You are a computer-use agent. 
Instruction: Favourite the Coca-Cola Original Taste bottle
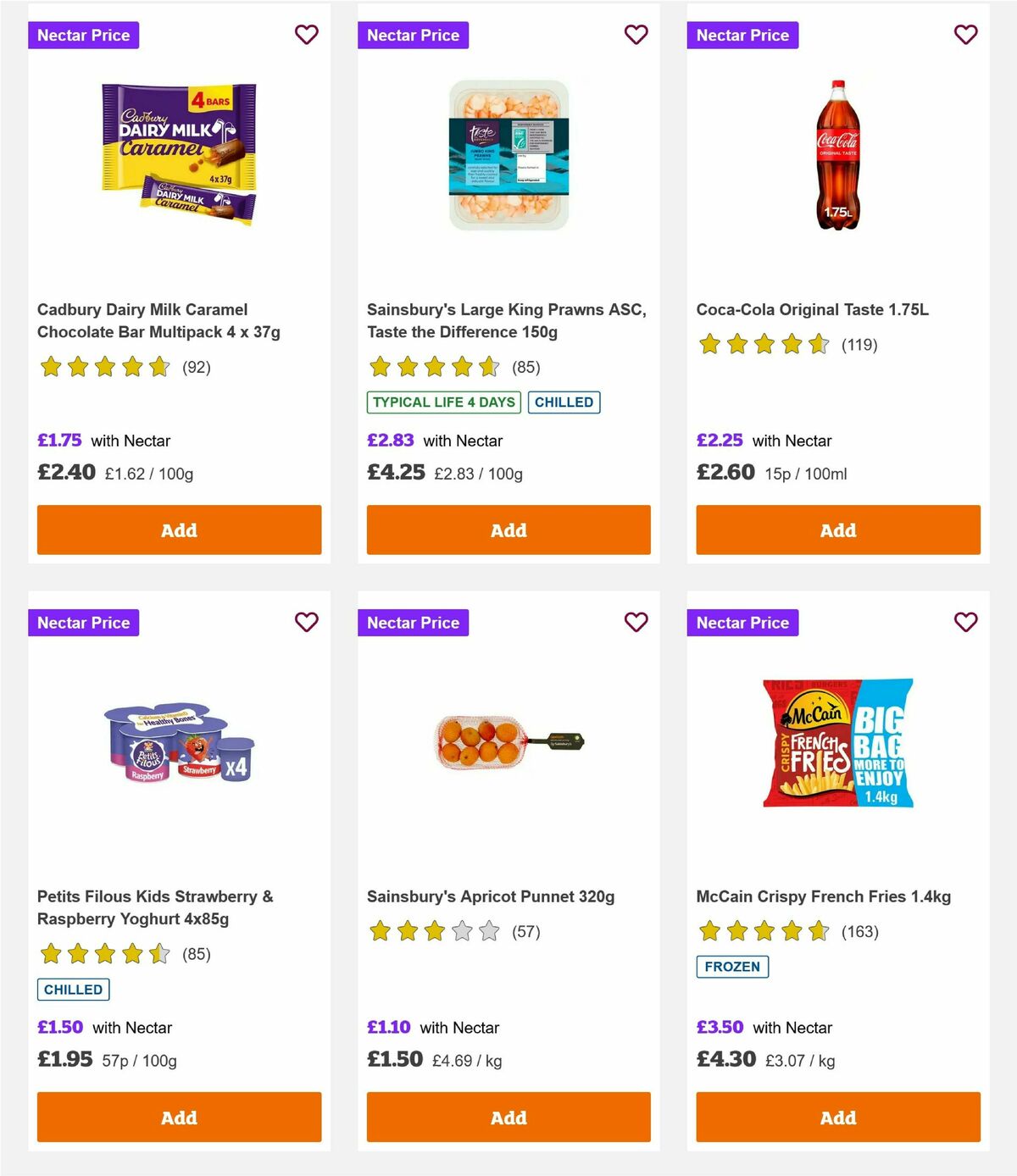click(965, 35)
